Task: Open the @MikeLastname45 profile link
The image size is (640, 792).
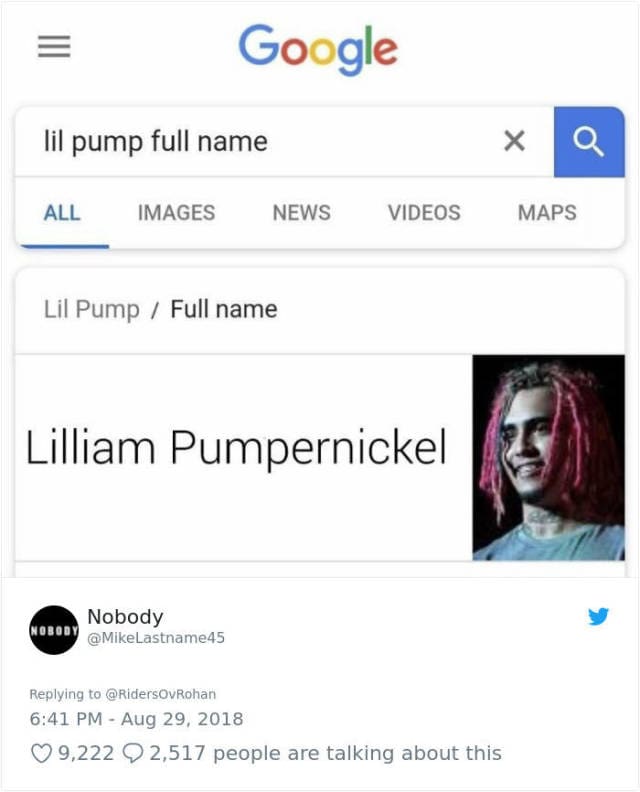Action: click(x=156, y=638)
